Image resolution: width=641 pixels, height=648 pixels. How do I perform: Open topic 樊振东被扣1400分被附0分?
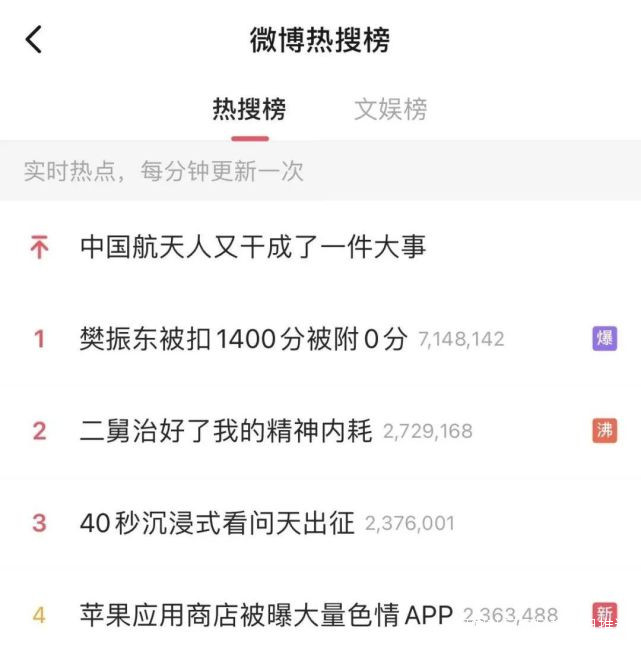[x=244, y=339]
